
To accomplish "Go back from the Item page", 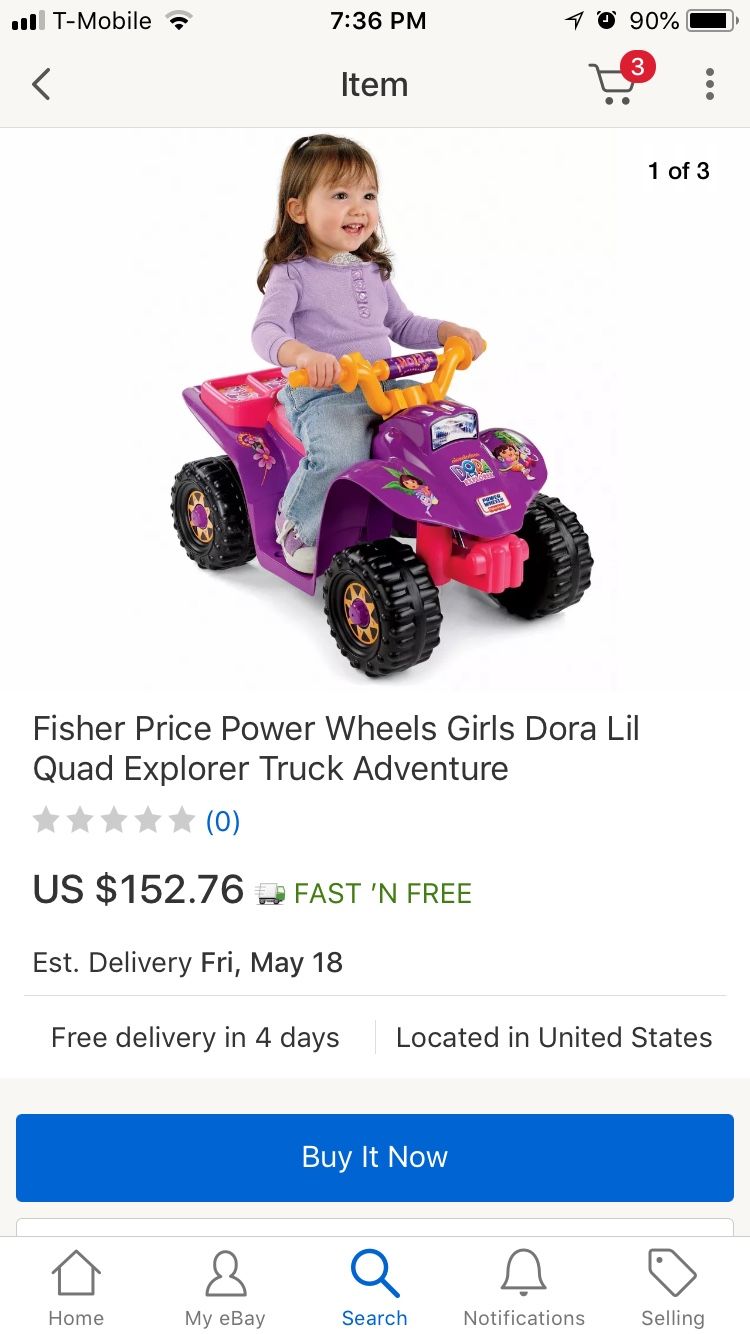I will (41, 85).
